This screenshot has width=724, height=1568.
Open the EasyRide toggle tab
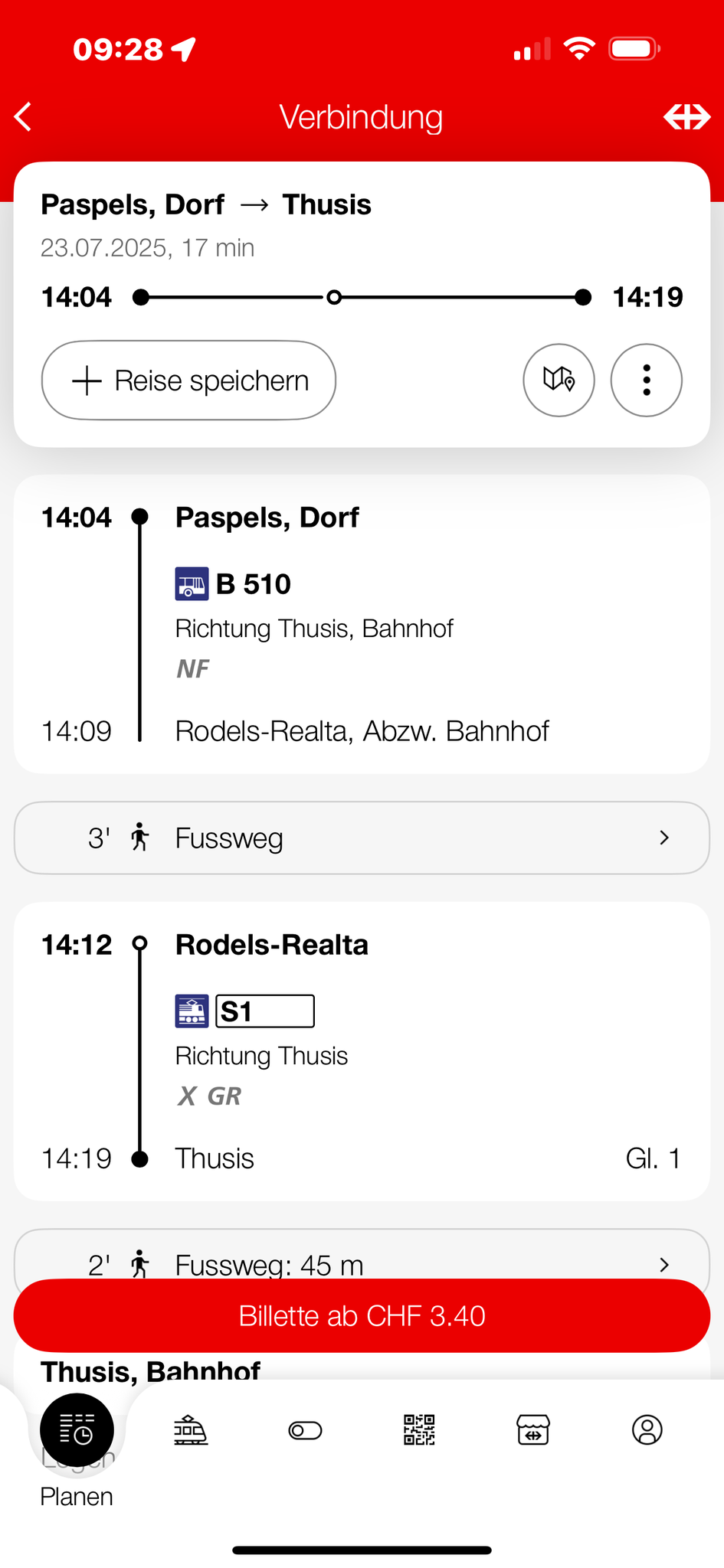tap(305, 1430)
